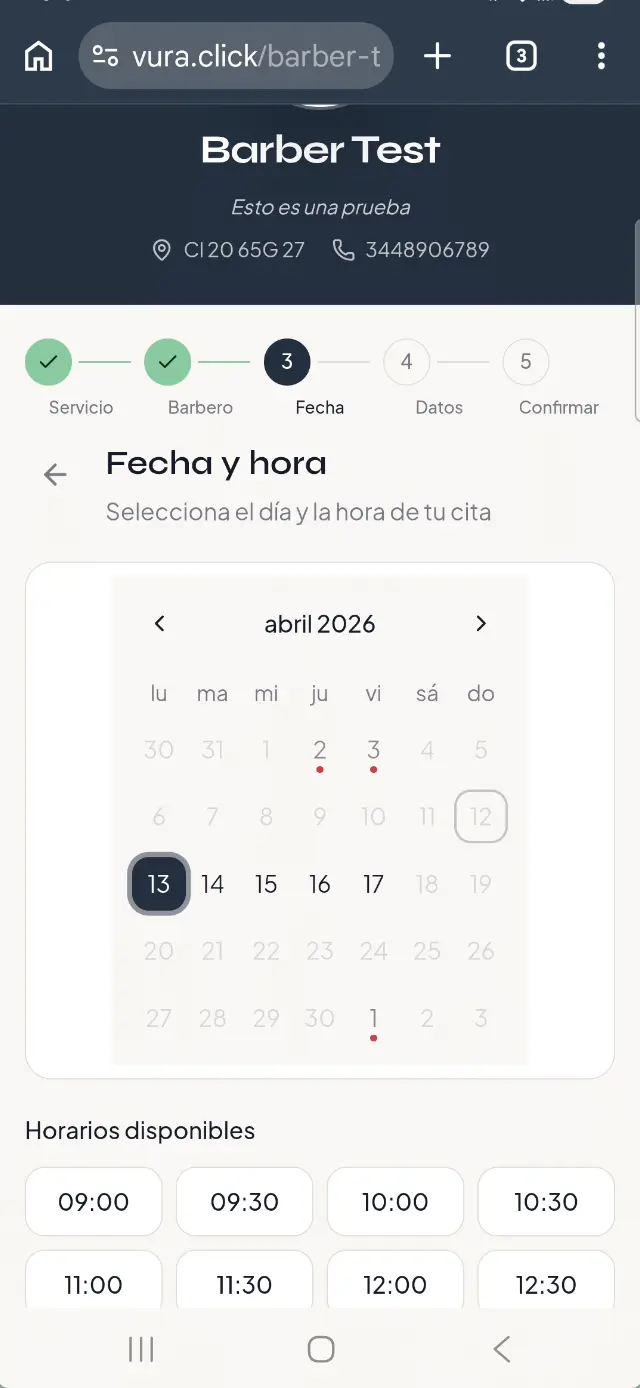Advance calendar to next month
The width and height of the screenshot is (640, 1388).
click(481, 624)
